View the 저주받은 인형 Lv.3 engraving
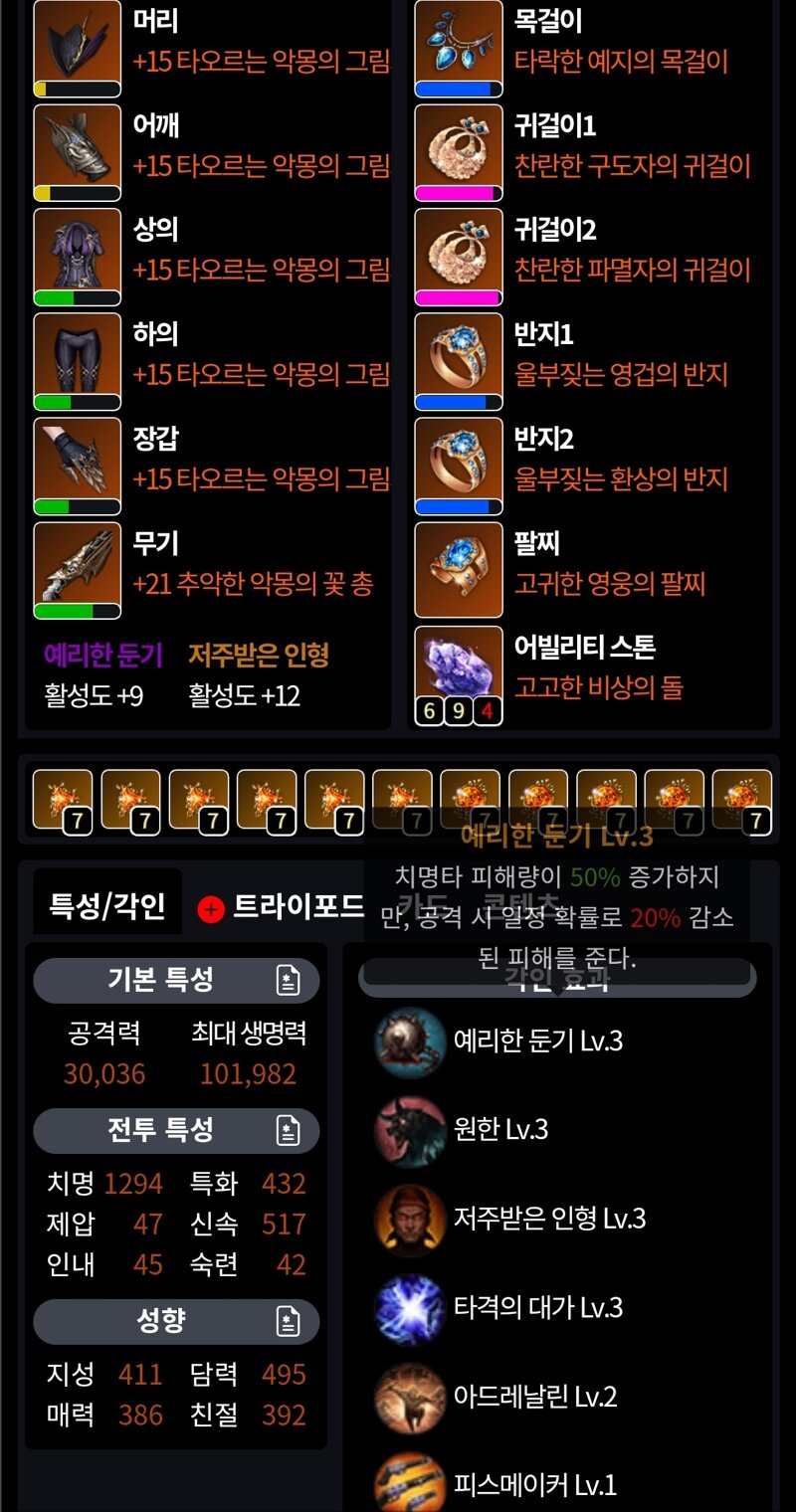 coord(549,1219)
